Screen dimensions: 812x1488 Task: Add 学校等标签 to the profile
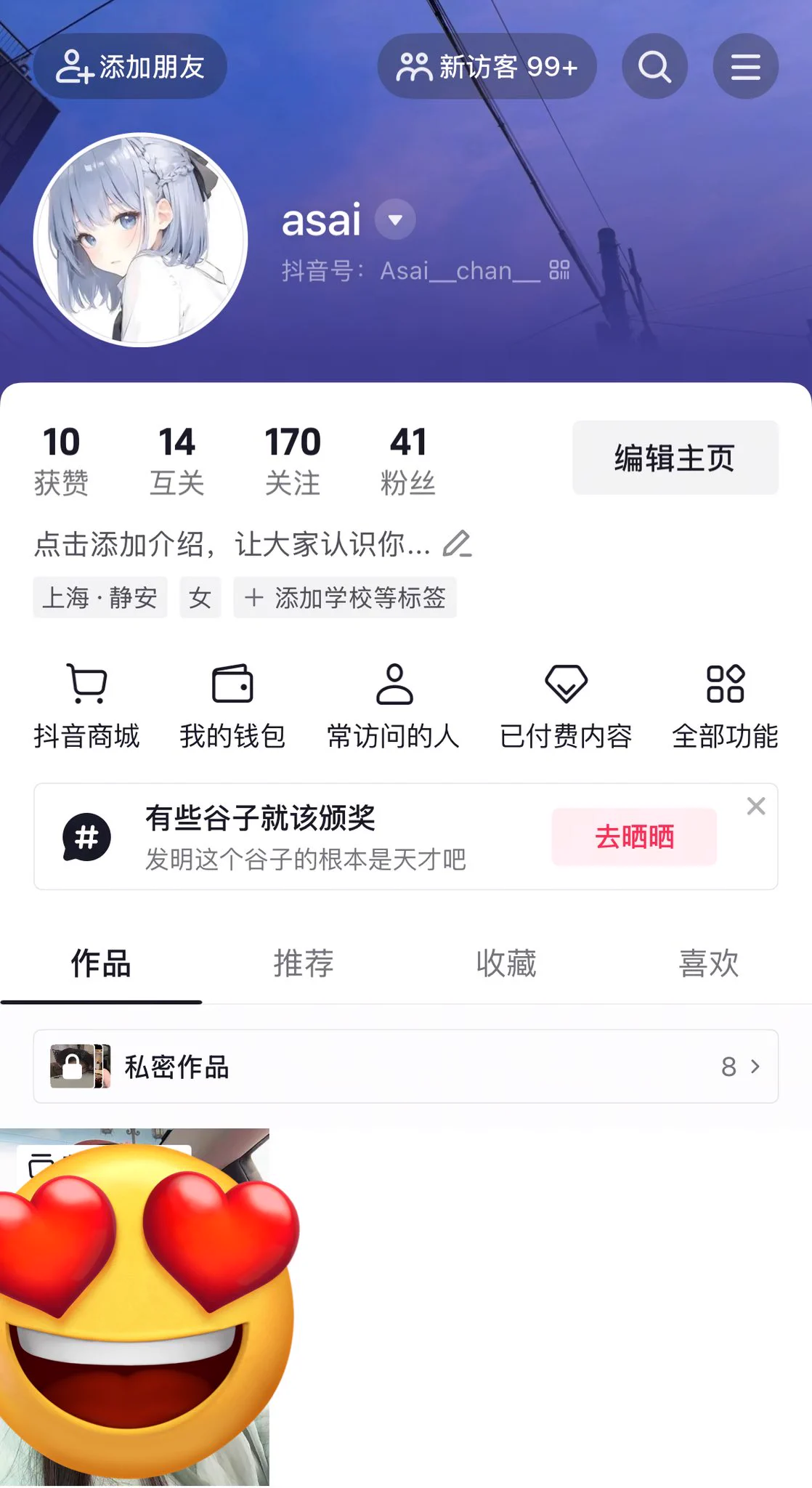[x=345, y=597]
